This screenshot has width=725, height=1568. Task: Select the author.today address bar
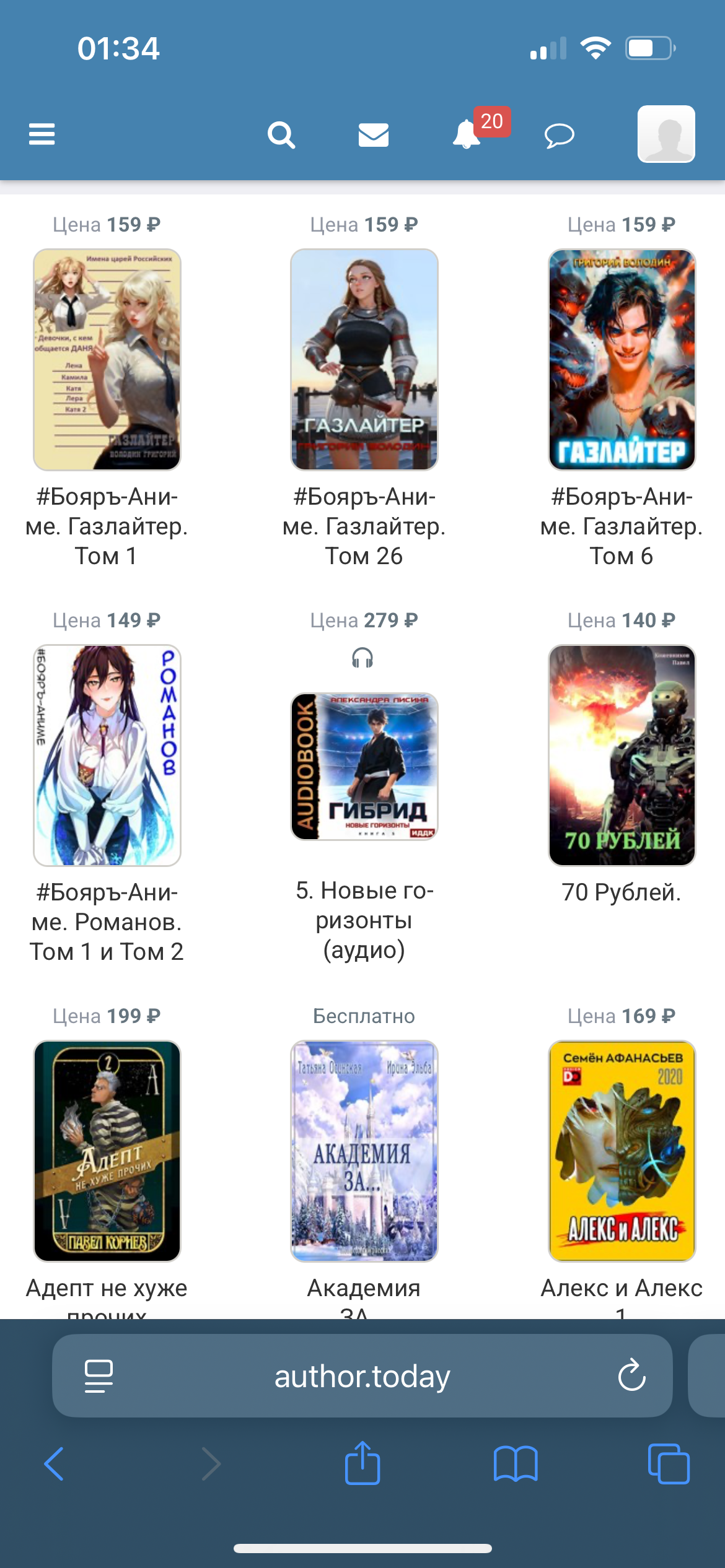[362, 1376]
